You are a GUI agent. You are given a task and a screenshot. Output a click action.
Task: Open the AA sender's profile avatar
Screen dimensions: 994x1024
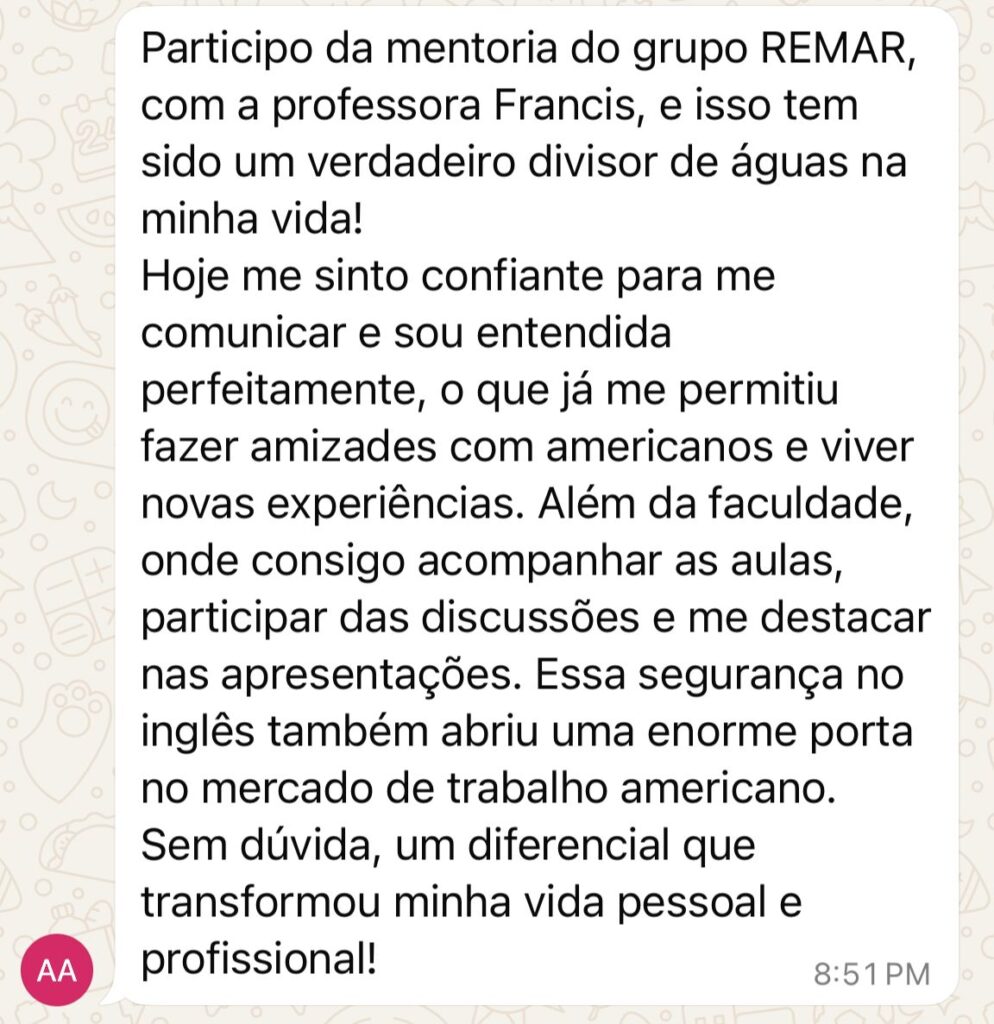pyautogui.click(x=56, y=970)
